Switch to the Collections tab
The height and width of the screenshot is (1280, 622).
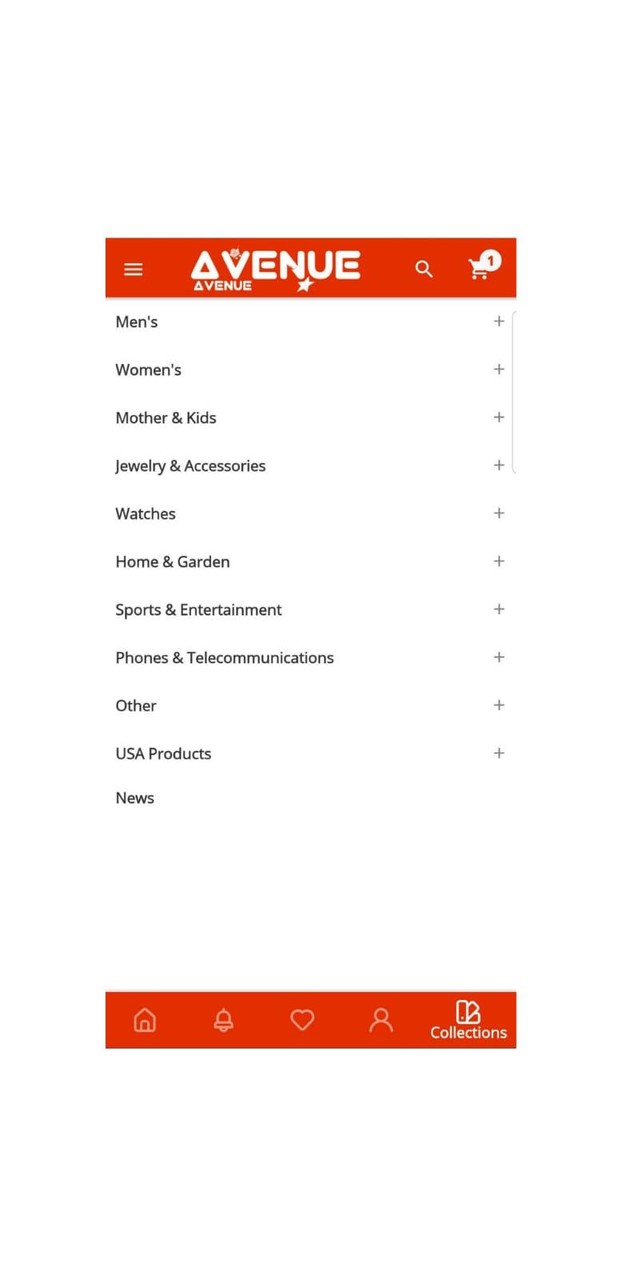pos(468,1021)
